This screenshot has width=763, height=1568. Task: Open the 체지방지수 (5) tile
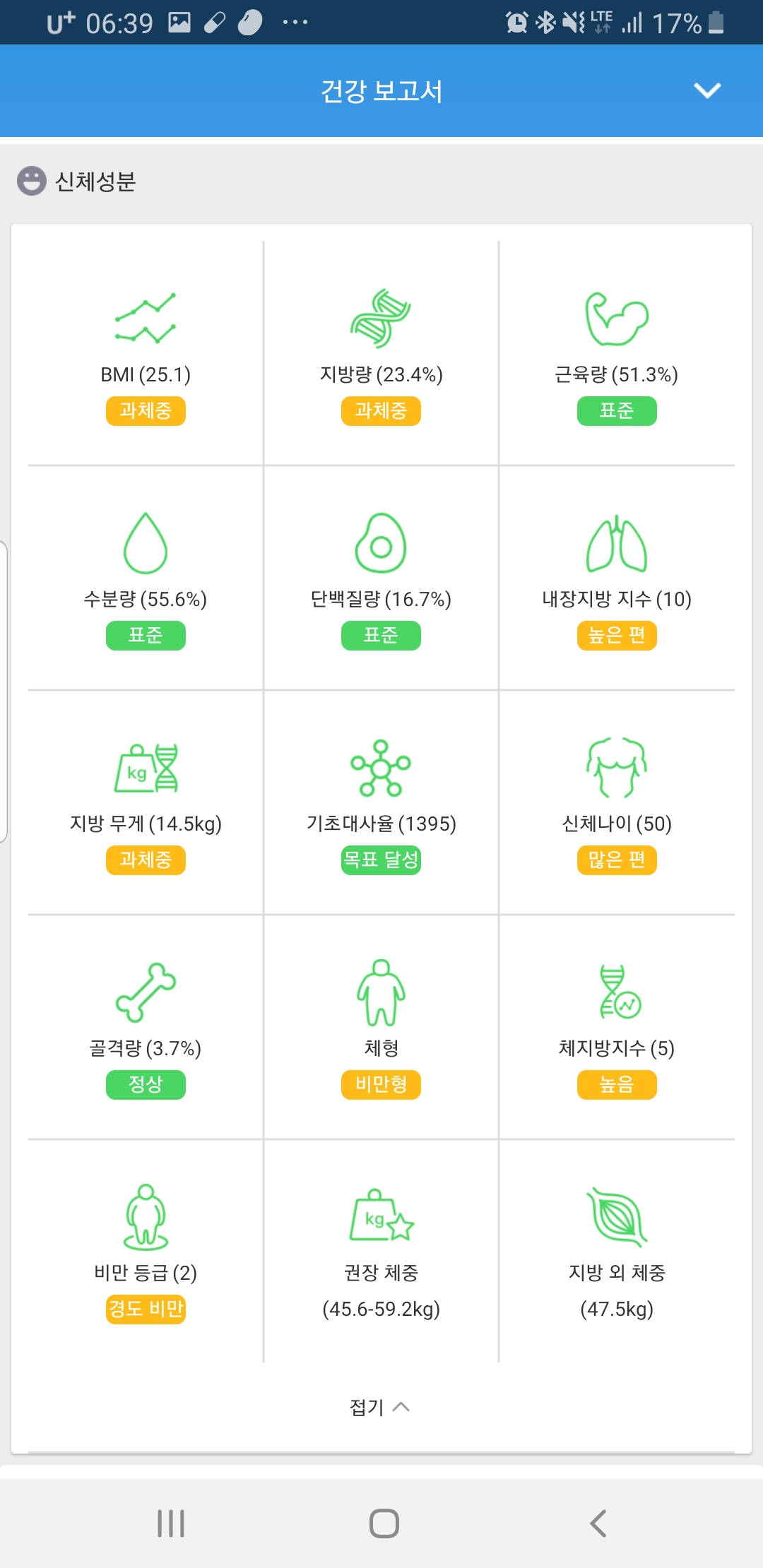[617, 1027]
